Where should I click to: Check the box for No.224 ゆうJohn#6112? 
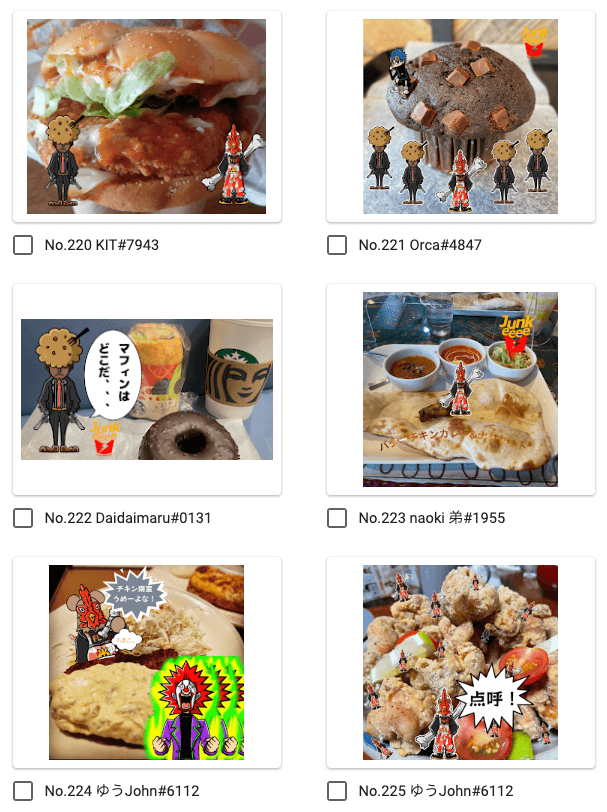click(x=23, y=791)
